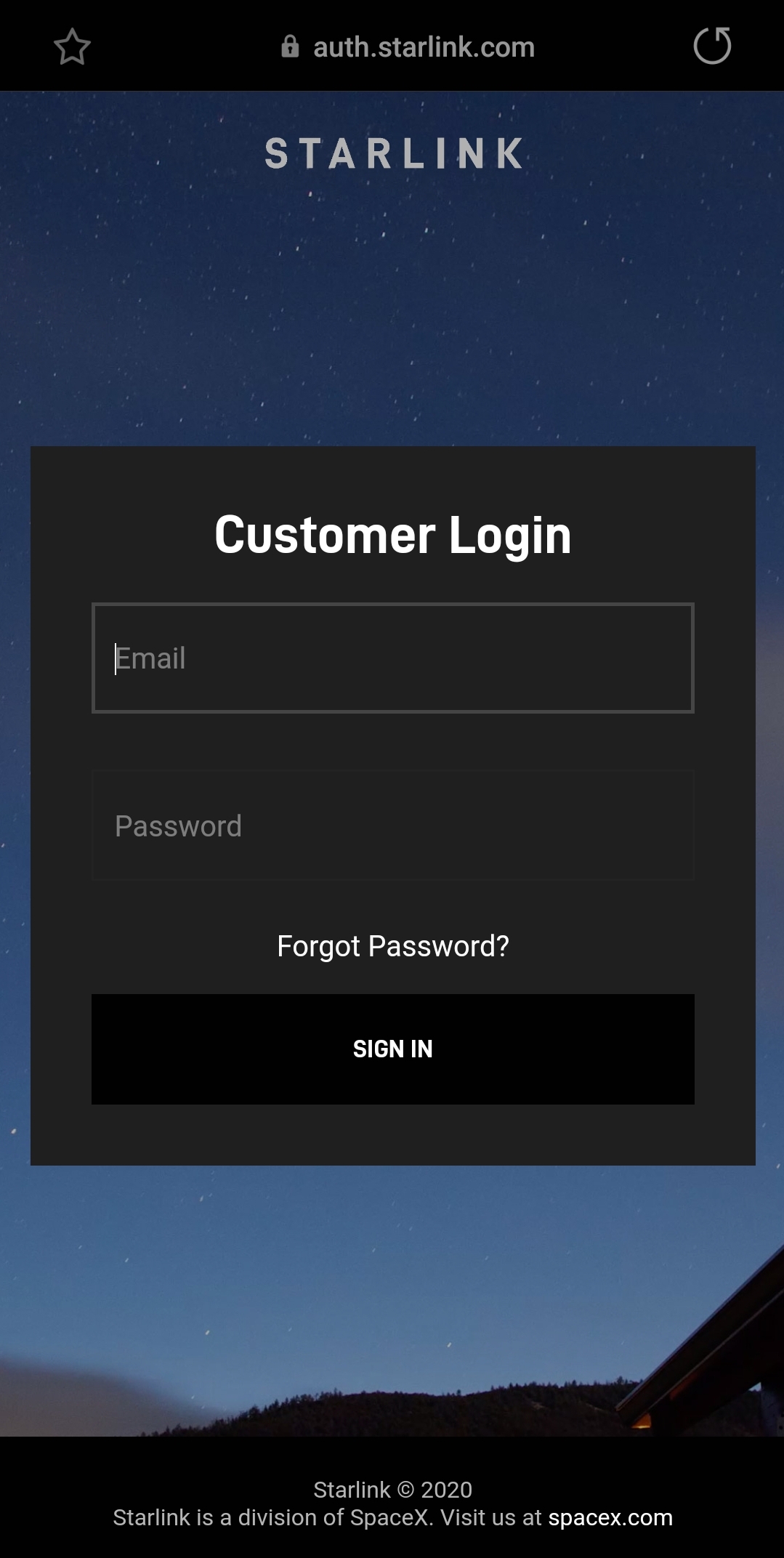Screen dimensions: 784x1558
Task: Focus the Password entry box
Action: point(392,826)
